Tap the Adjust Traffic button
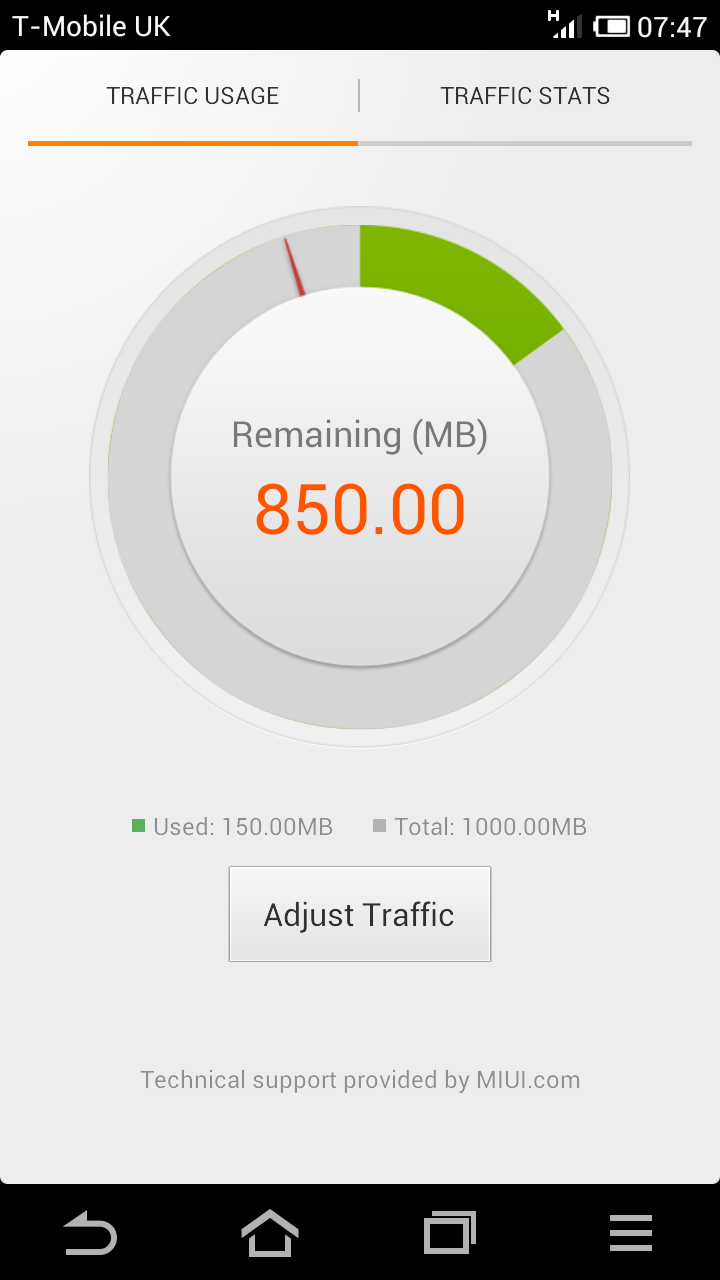This screenshot has width=720, height=1280. (x=360, y=914)
